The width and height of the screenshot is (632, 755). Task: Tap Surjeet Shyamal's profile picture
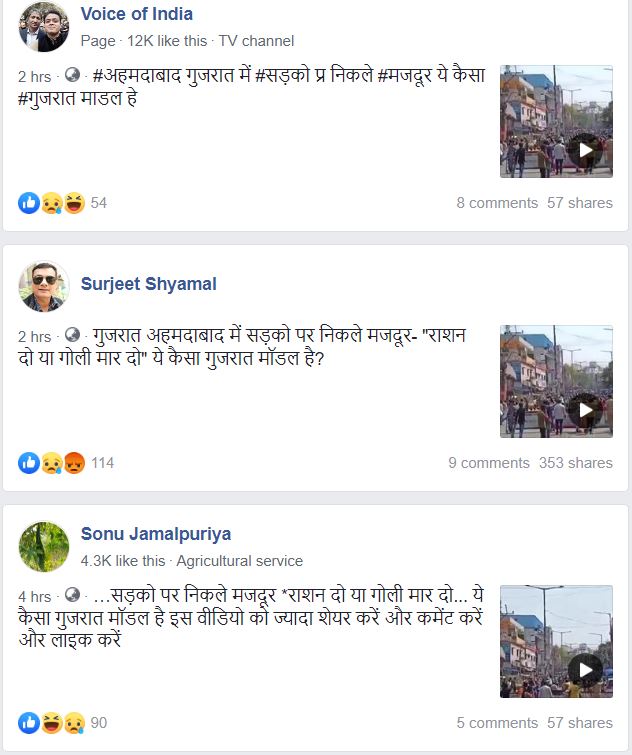point(43,287)
